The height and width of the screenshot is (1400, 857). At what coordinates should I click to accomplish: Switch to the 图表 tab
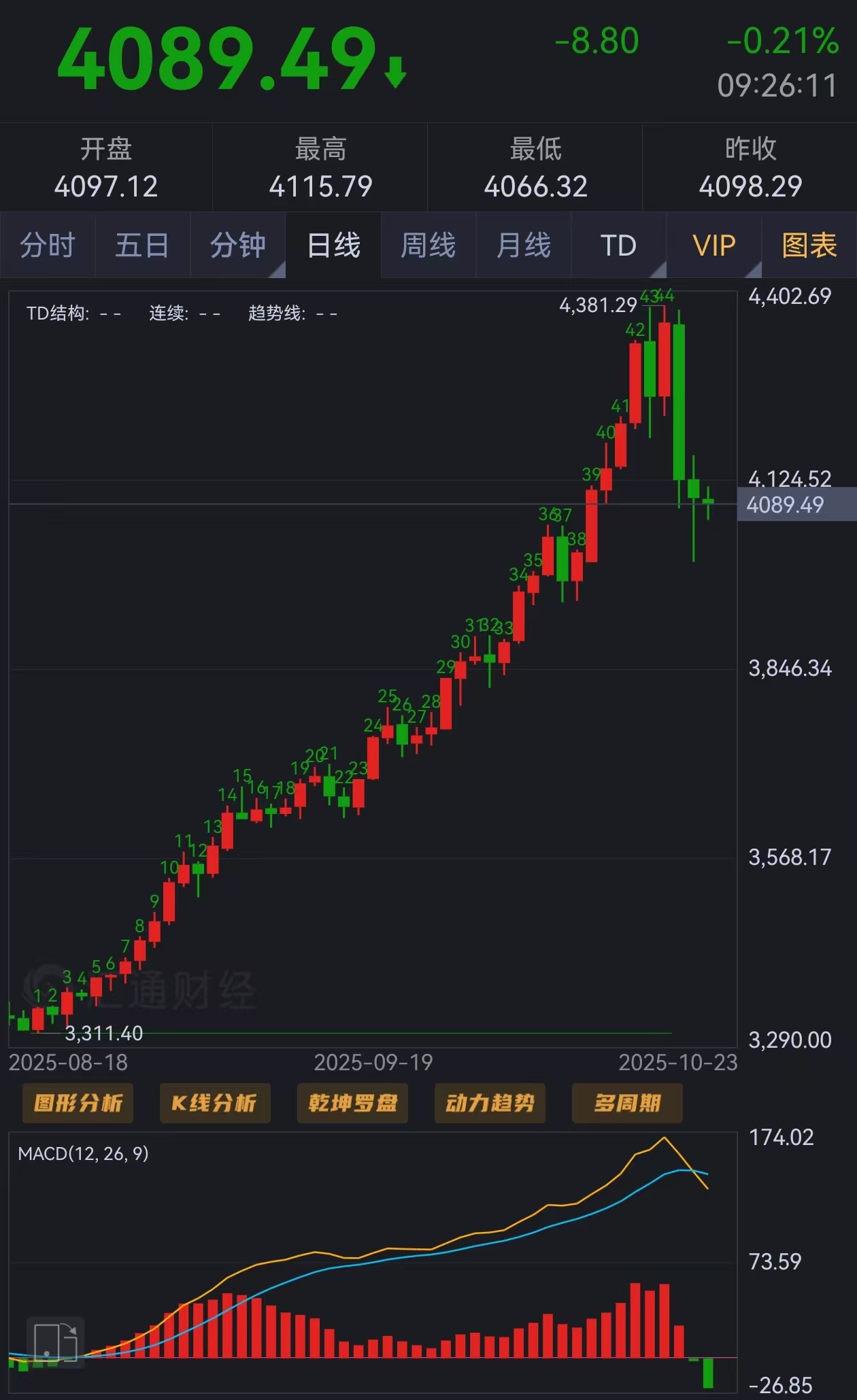(x=809, y=245)
